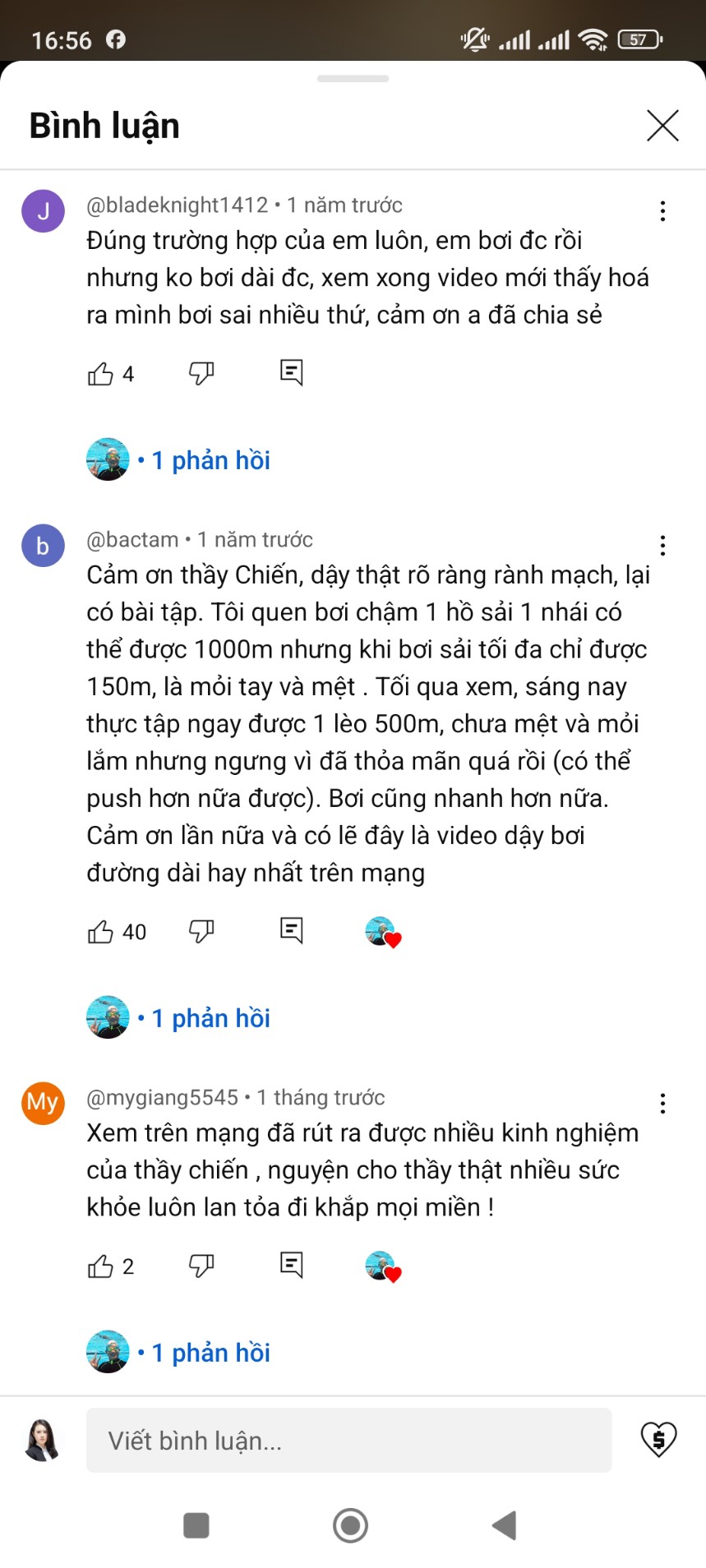Go back using the system back button
The image size is (706, 1568).
[x=504, y=1525]
